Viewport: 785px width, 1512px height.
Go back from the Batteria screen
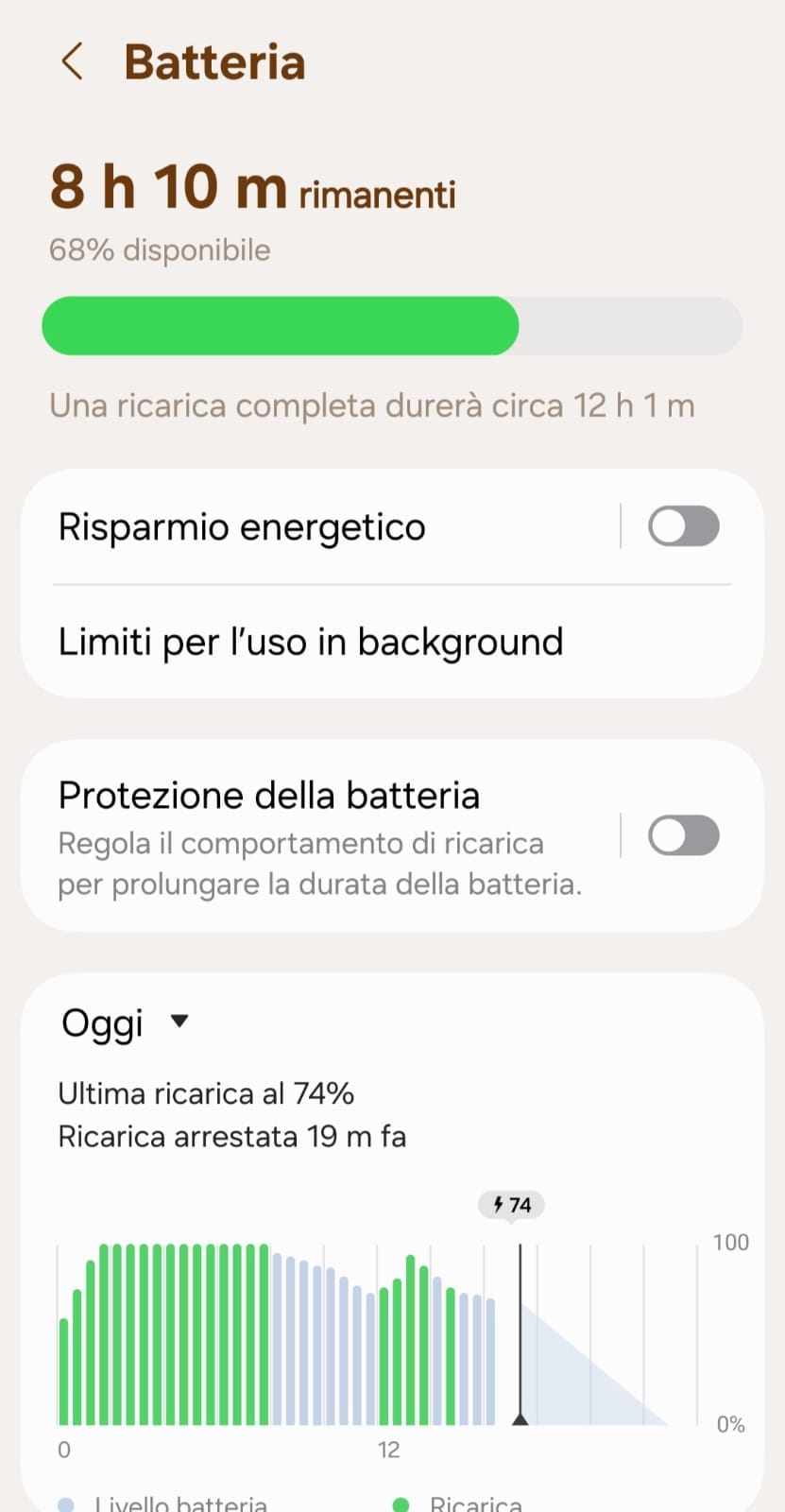[x=72, y=62]
